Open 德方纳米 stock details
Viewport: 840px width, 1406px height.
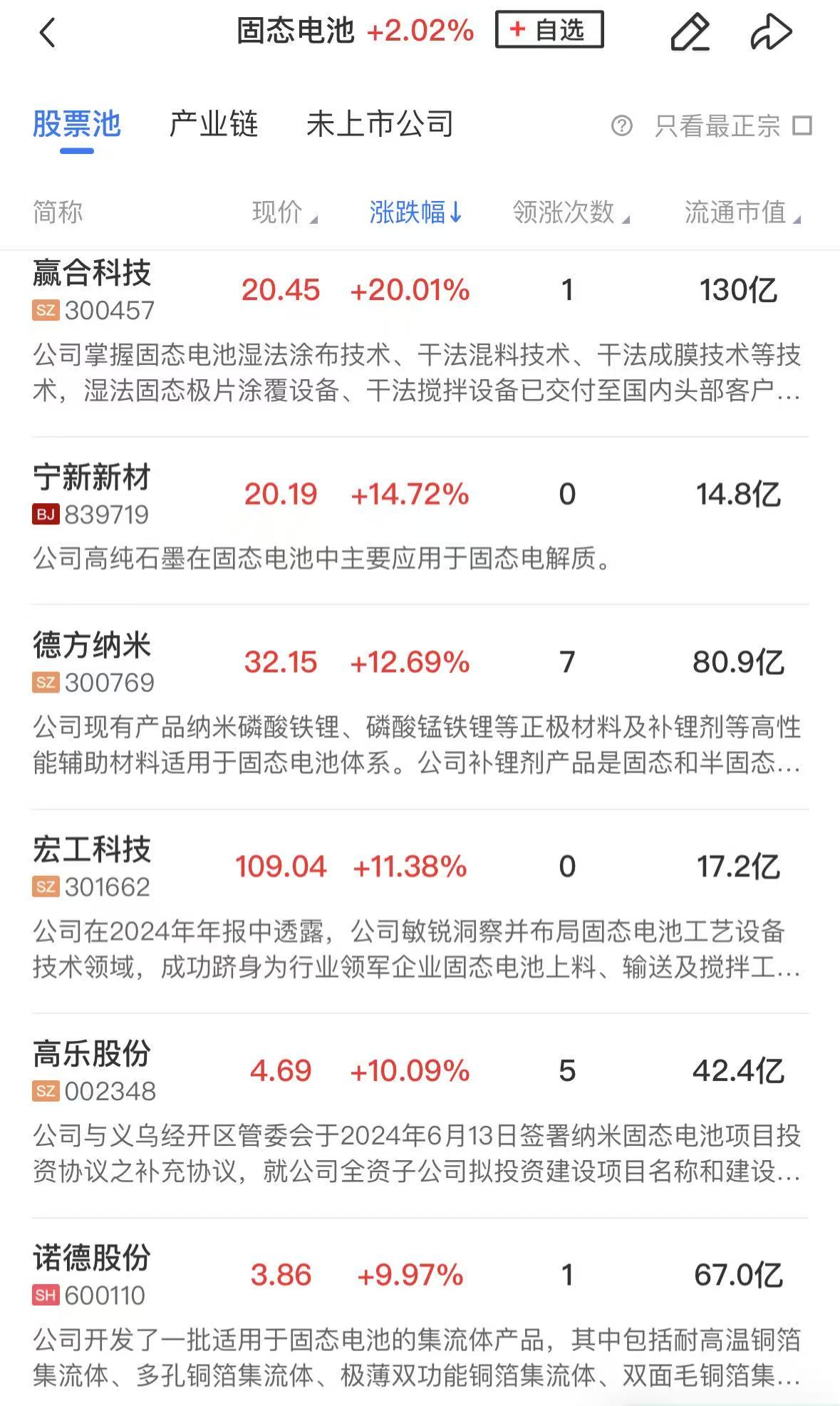click(x=420, y=707)
